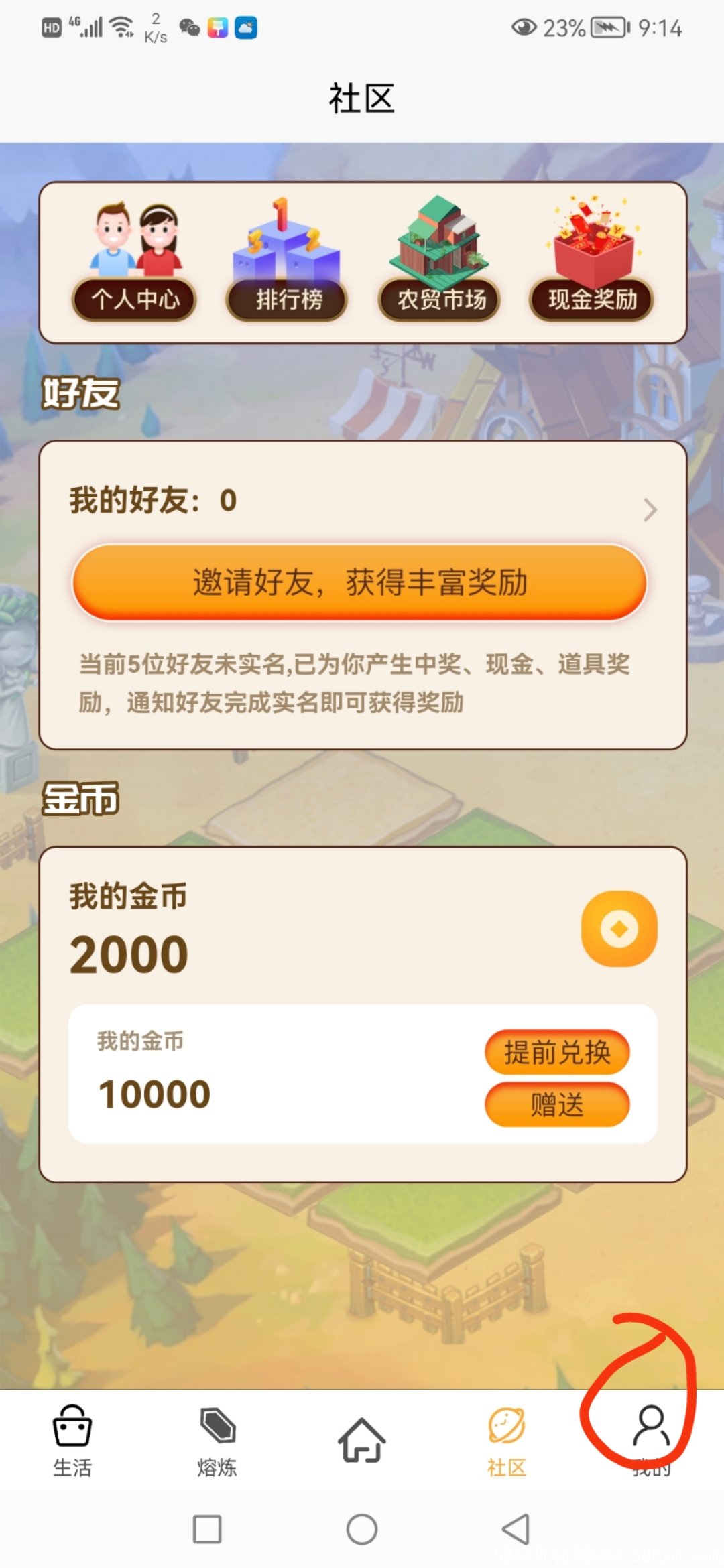Switch to the 熔炼 tab
Screen dimensions: 724x1568
(217, 1441)
